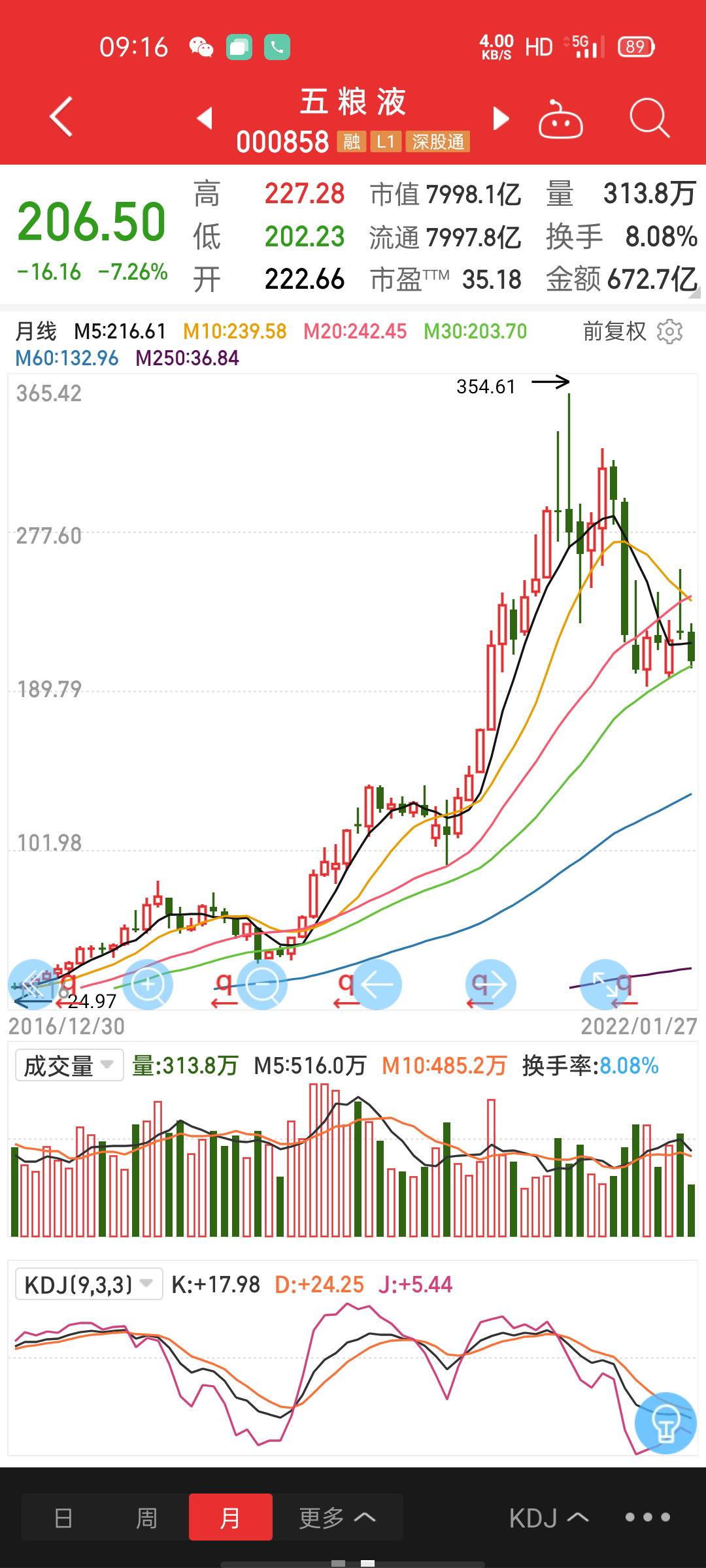Switch to the 周 weekly chart
The height and width of the screenshot is (1568, 706).
146,1517
